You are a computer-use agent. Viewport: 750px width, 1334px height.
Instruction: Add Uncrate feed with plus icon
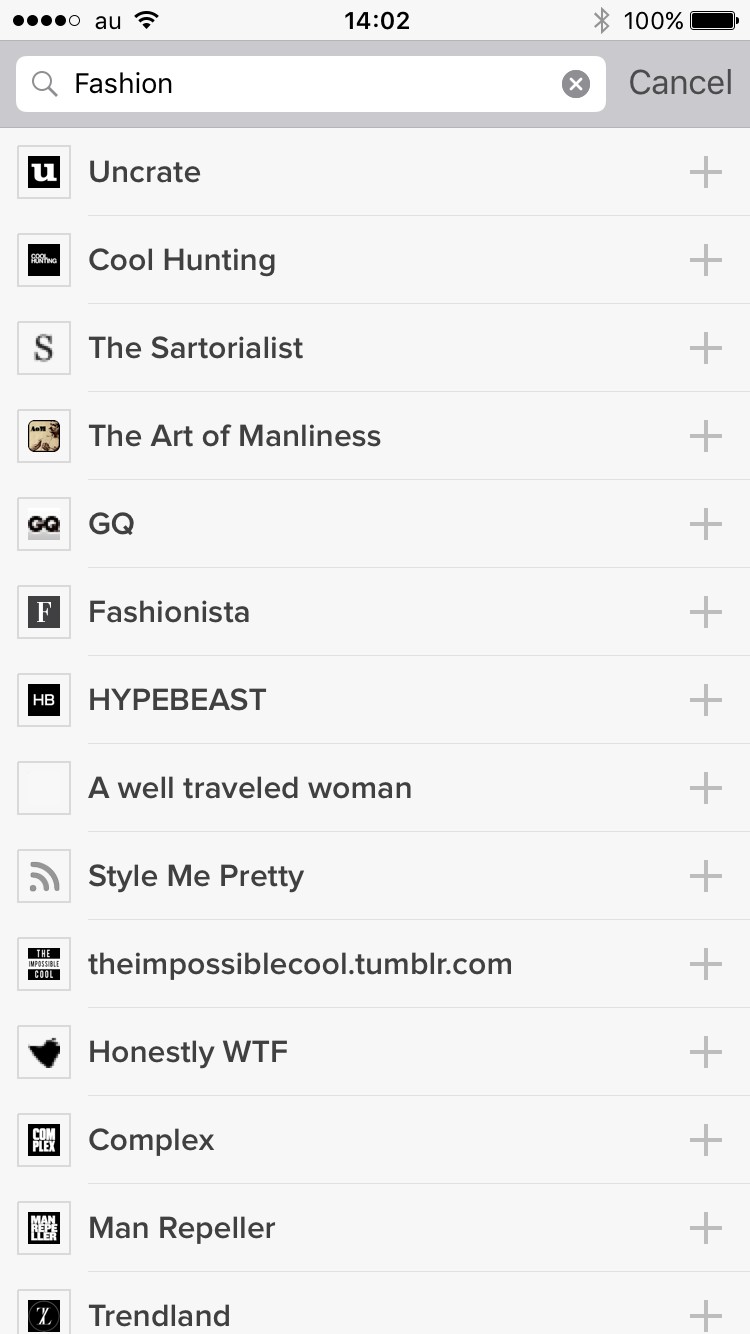(705, 172)
